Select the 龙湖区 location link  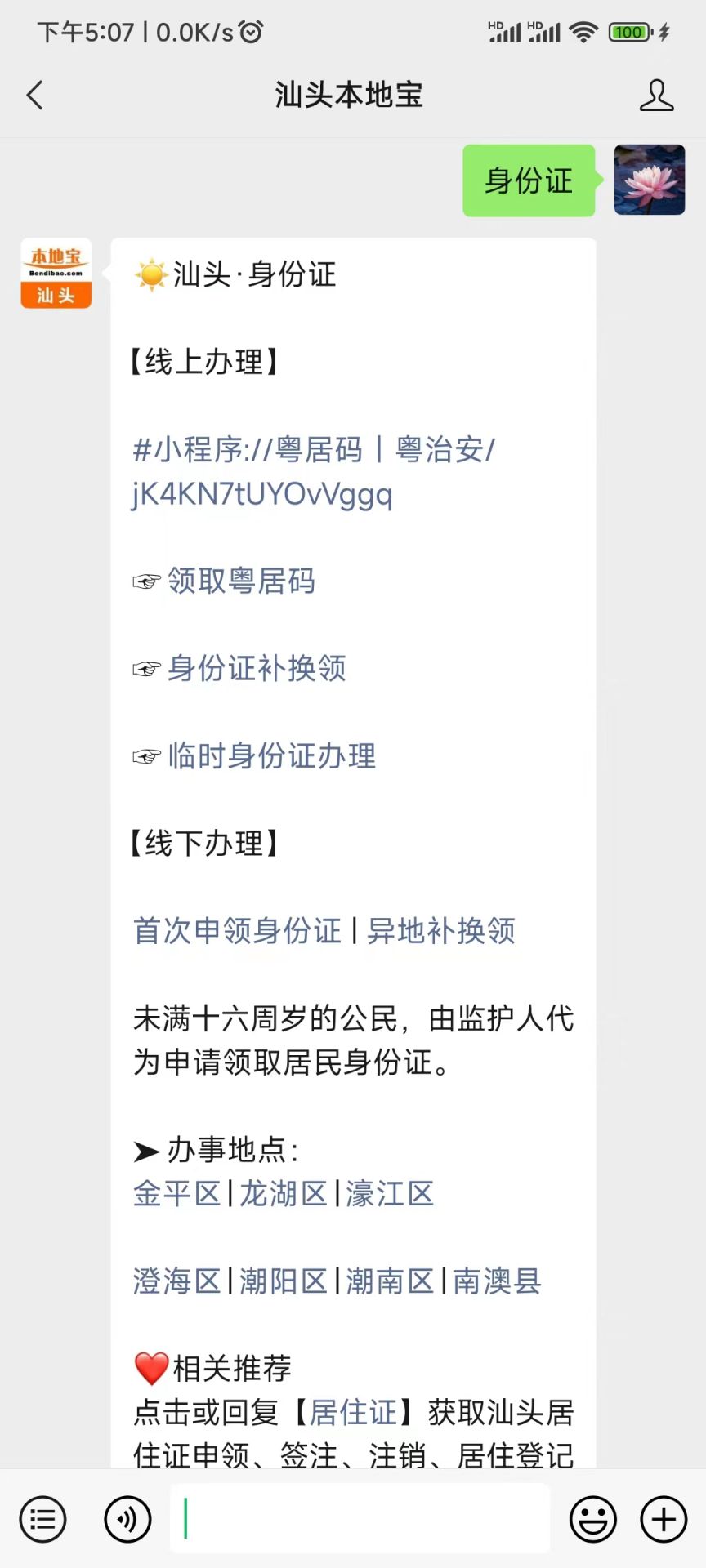point(284,1193)
